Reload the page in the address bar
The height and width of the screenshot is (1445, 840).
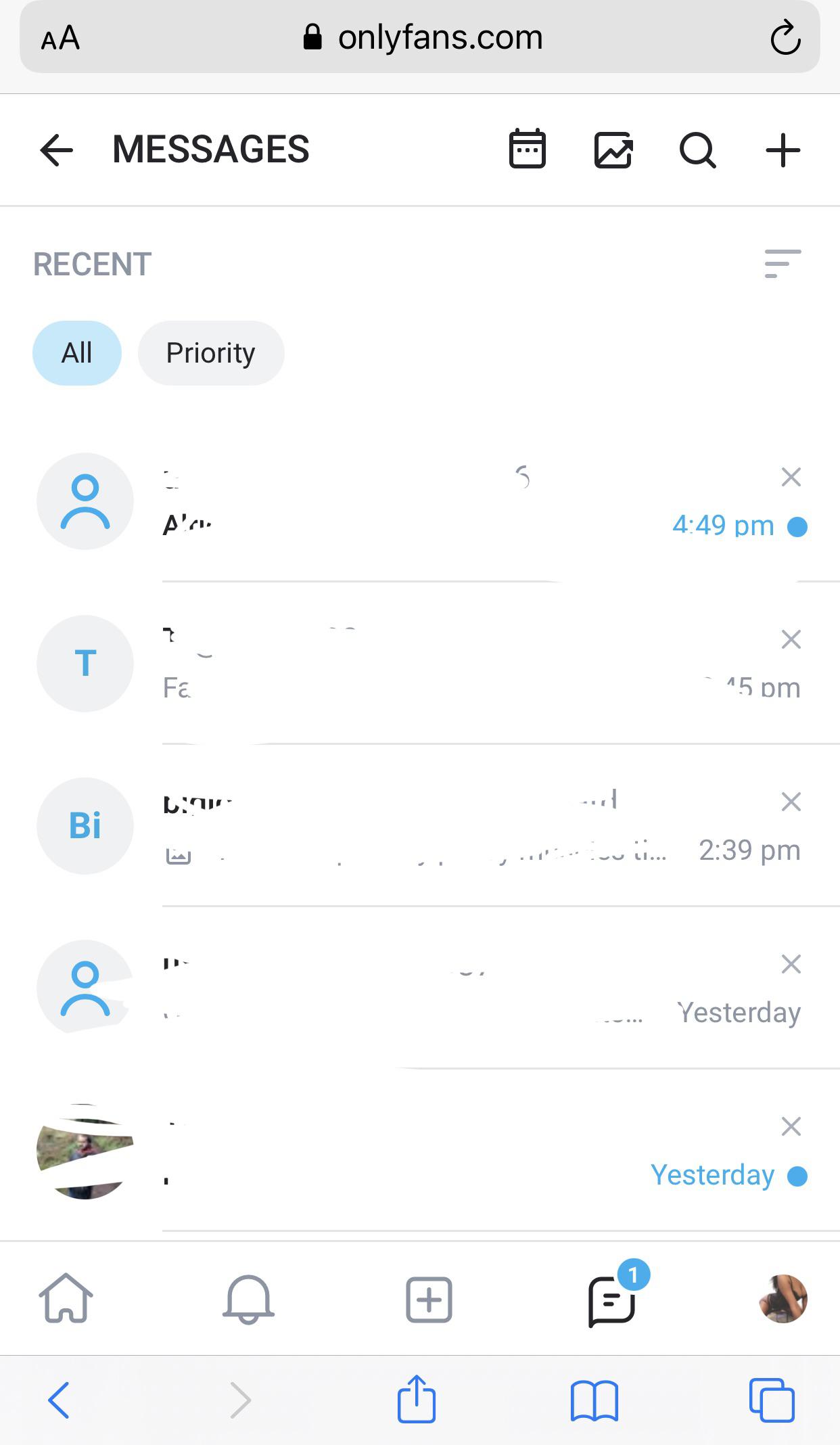[x=785, y=38]
